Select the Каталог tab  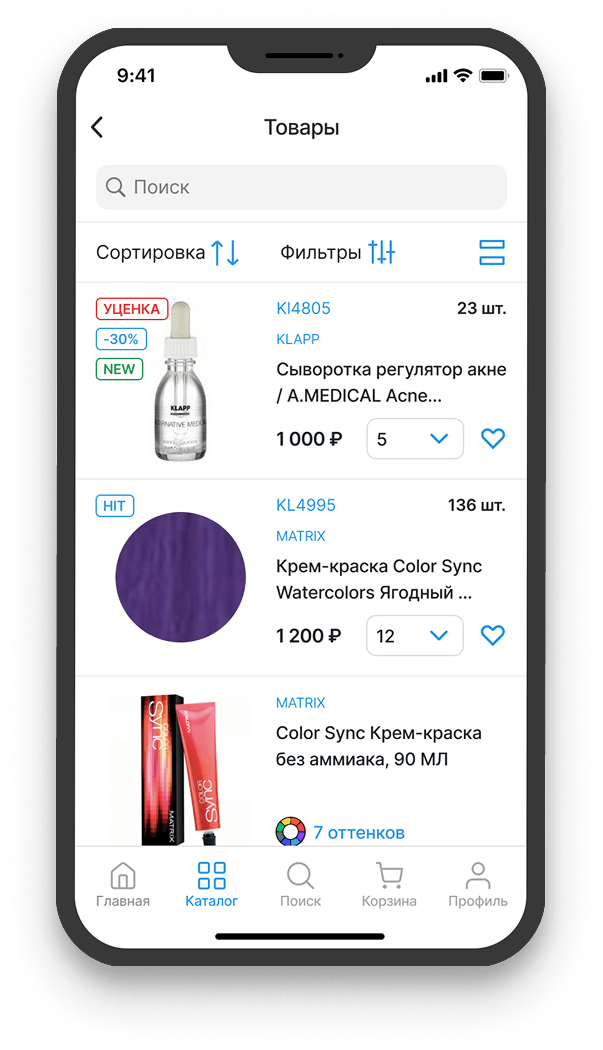tap(212, 885)
